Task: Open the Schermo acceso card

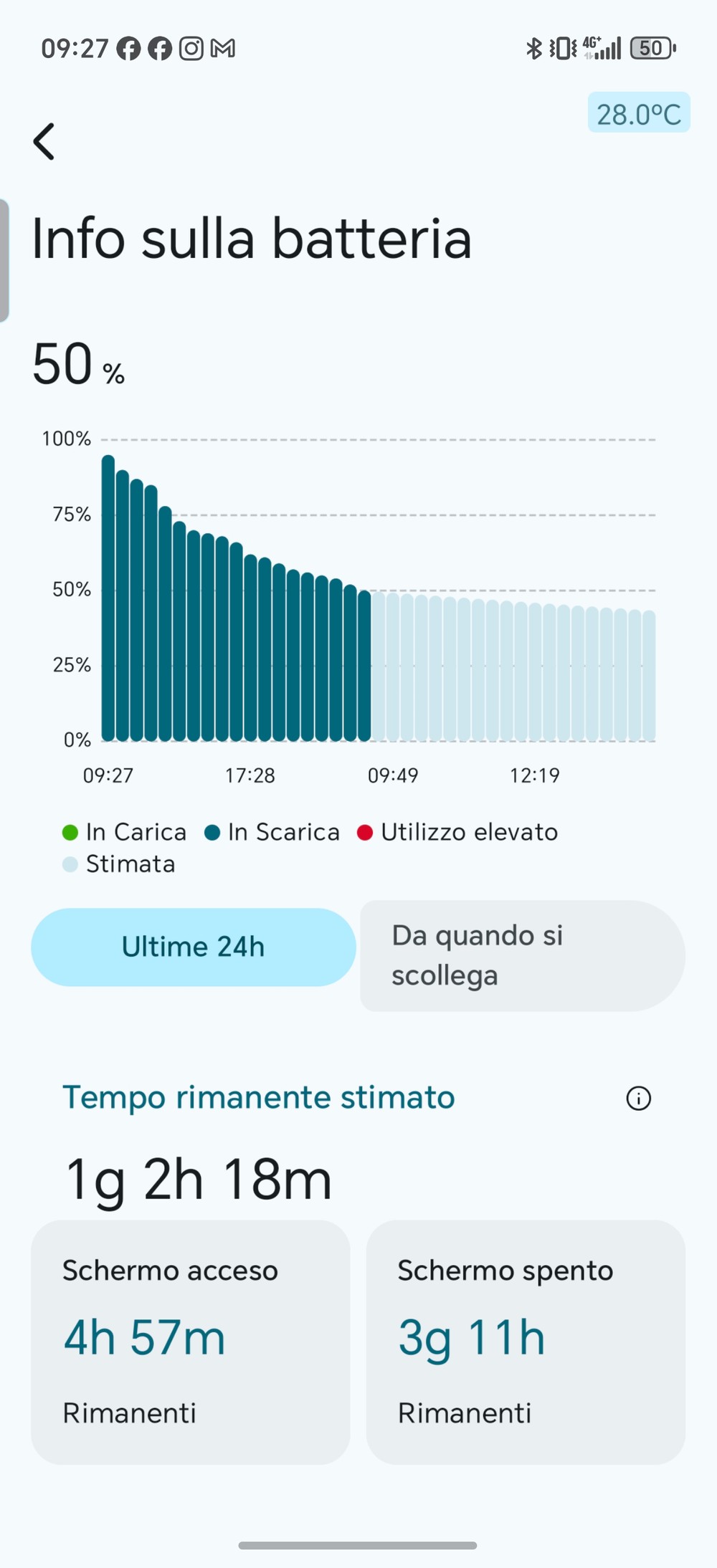Action: (190, 1342)
